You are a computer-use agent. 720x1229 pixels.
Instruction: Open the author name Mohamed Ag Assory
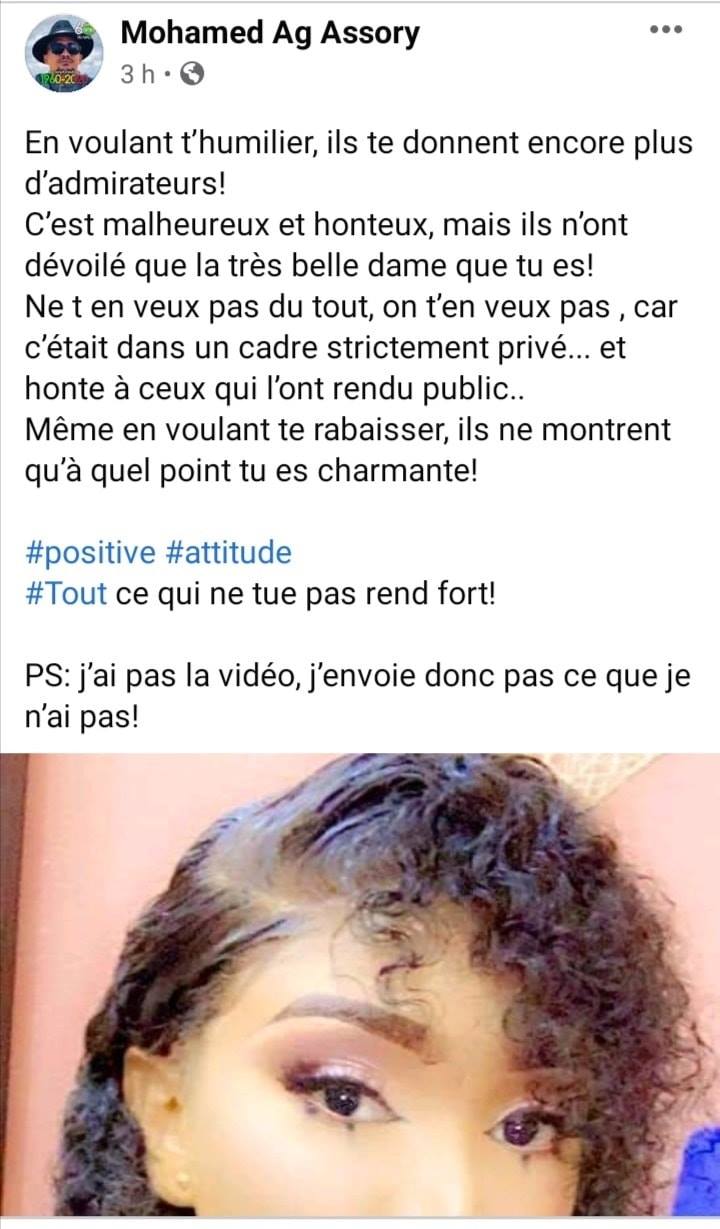270,34
